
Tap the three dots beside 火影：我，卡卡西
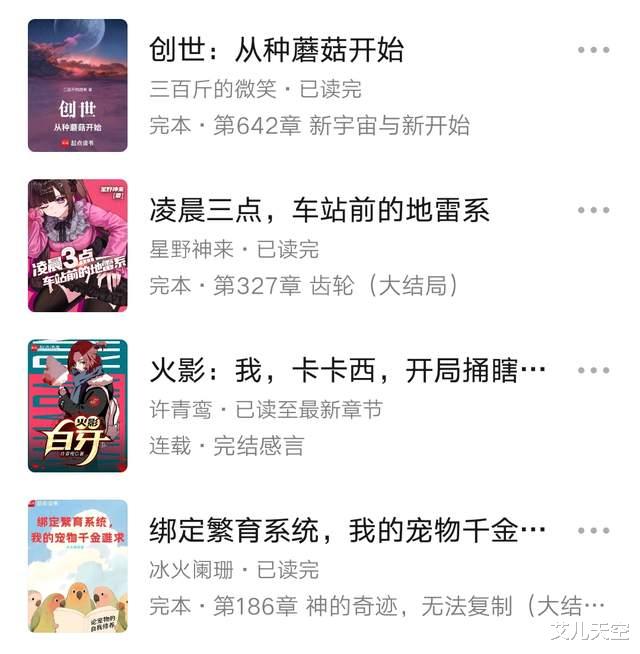(x=593, y=370)
